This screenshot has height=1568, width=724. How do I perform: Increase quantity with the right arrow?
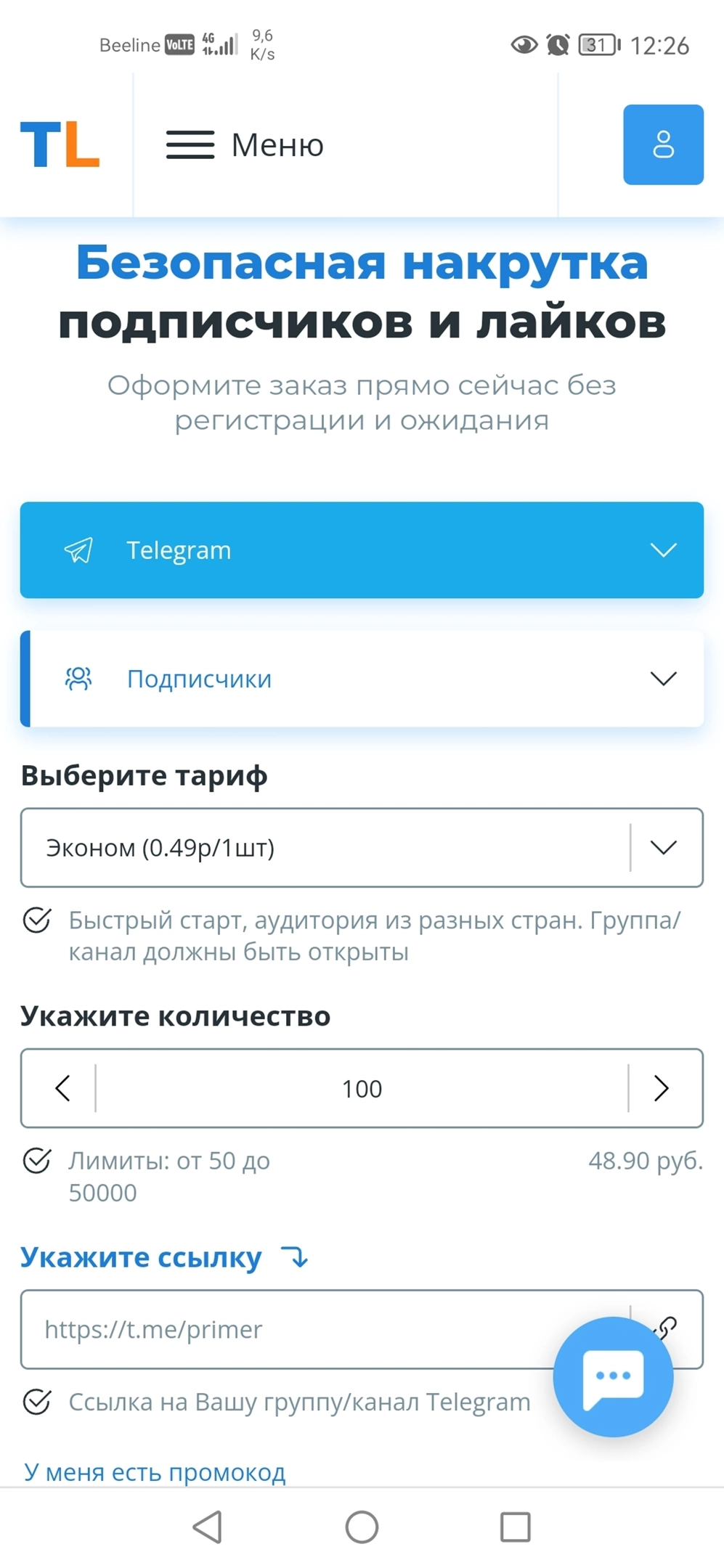click(662, 1088)
